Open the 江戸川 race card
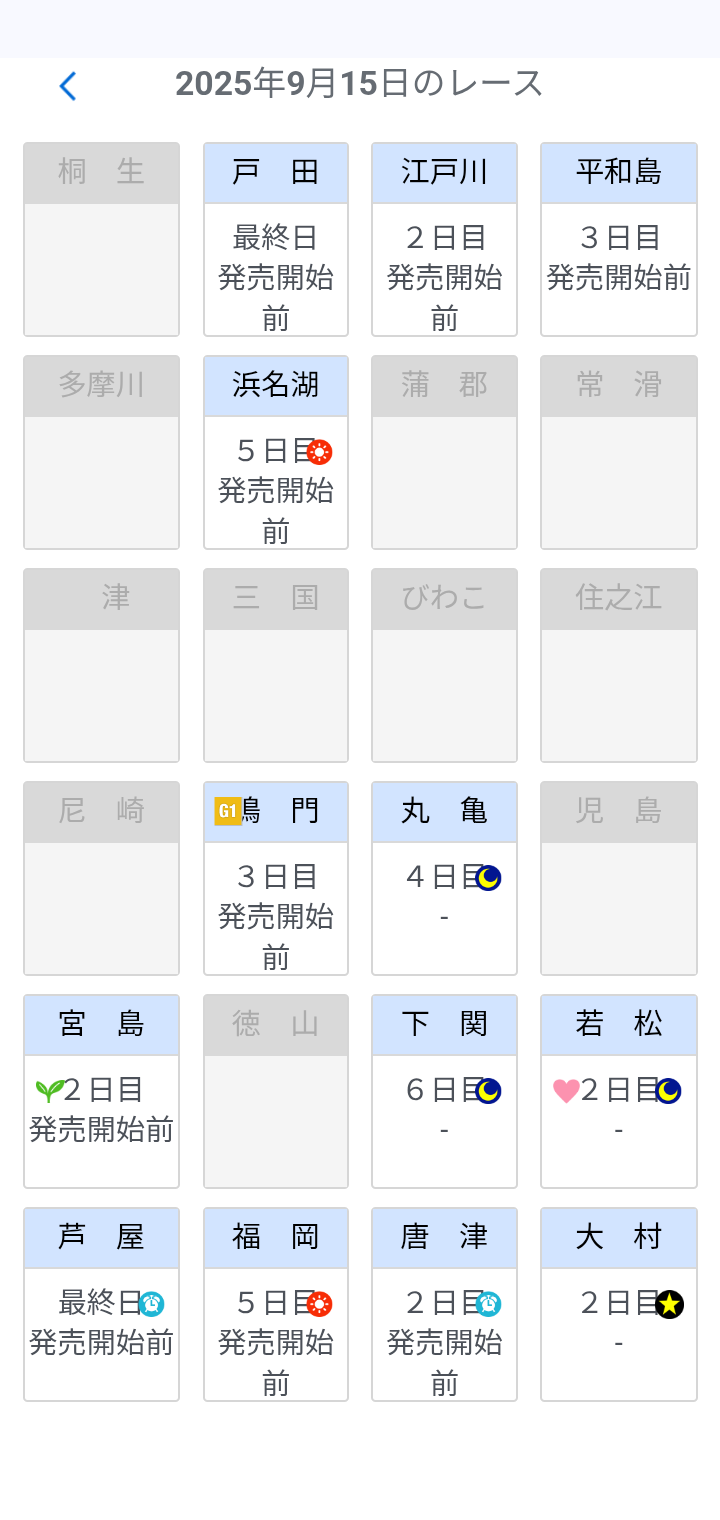 tap(444, 240)
